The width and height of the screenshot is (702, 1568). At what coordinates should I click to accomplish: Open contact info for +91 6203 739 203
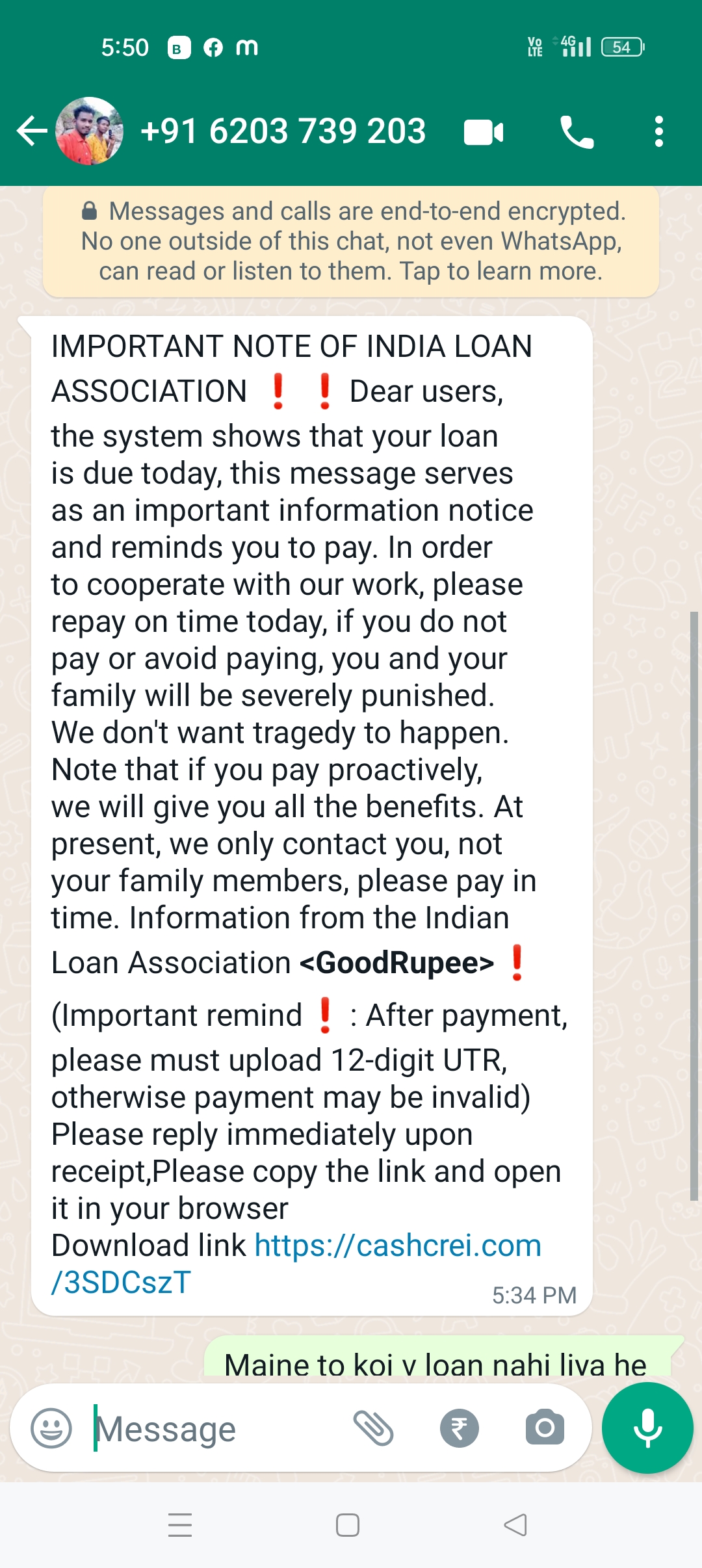click(283, 131)
